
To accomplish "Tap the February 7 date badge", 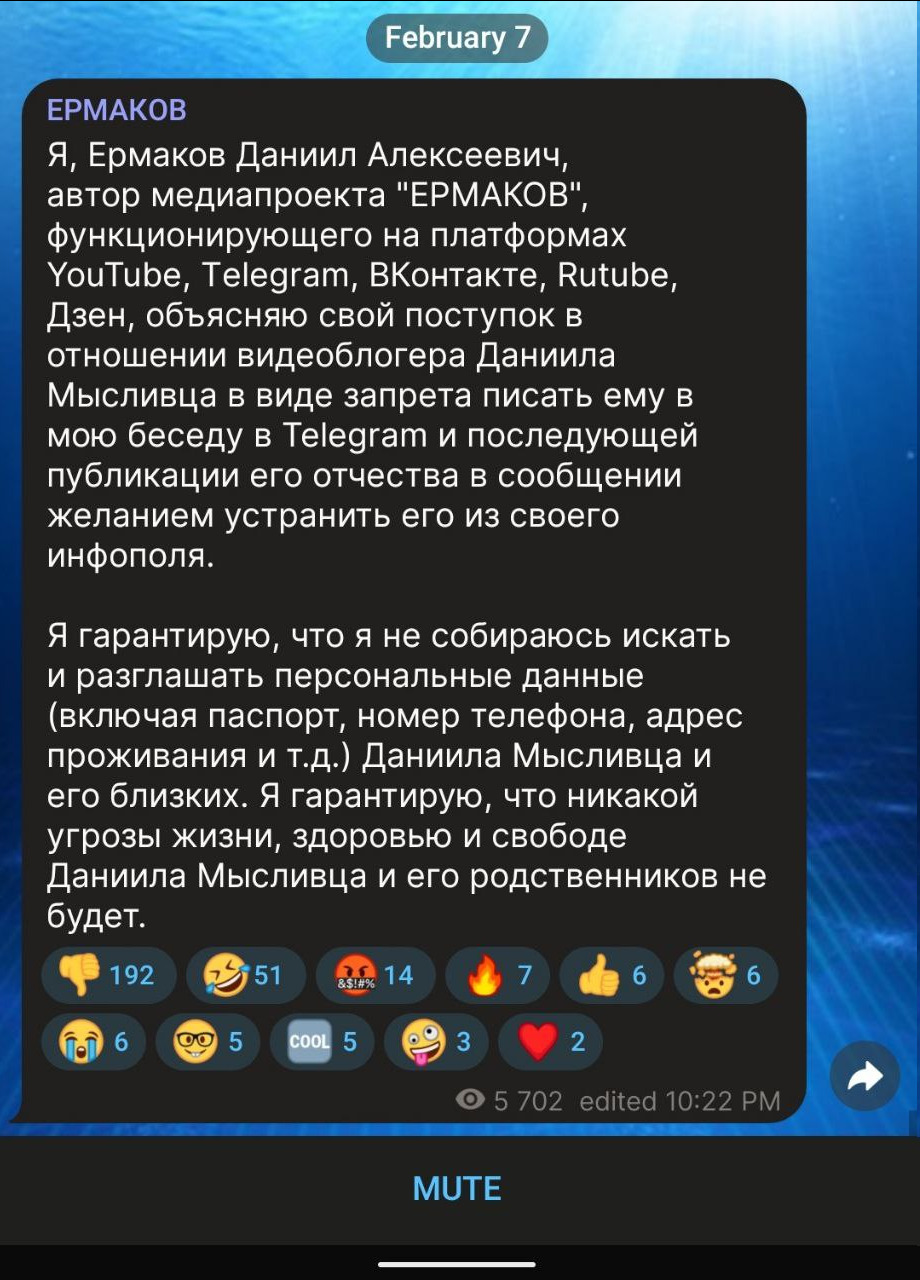I will click(x=458, y=39).
